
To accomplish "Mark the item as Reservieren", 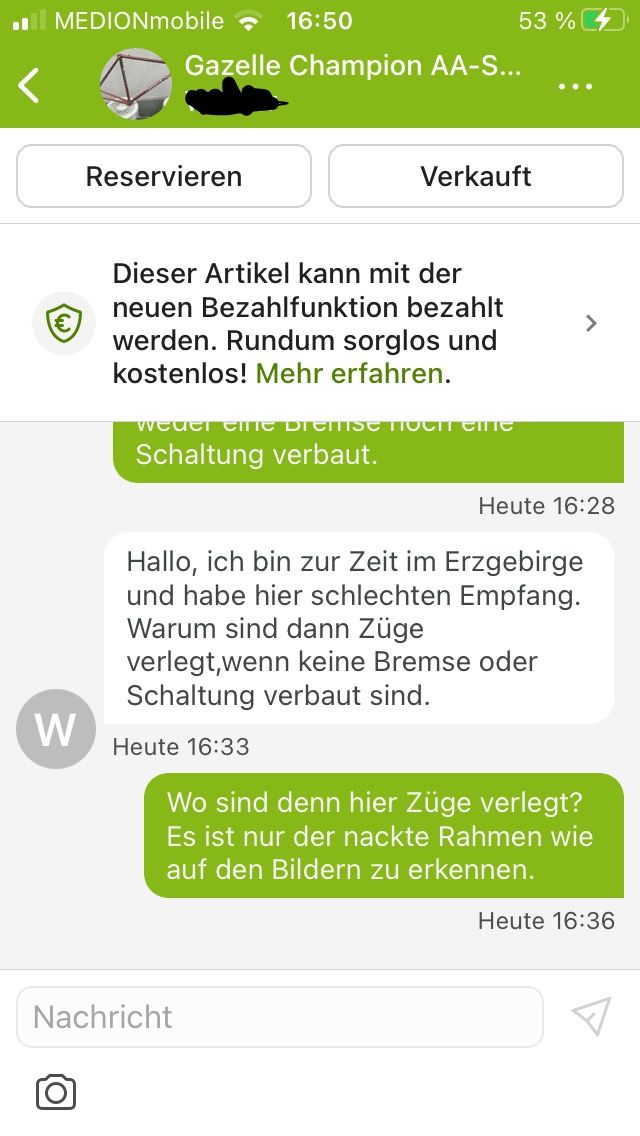I will (x=164, y=176).
